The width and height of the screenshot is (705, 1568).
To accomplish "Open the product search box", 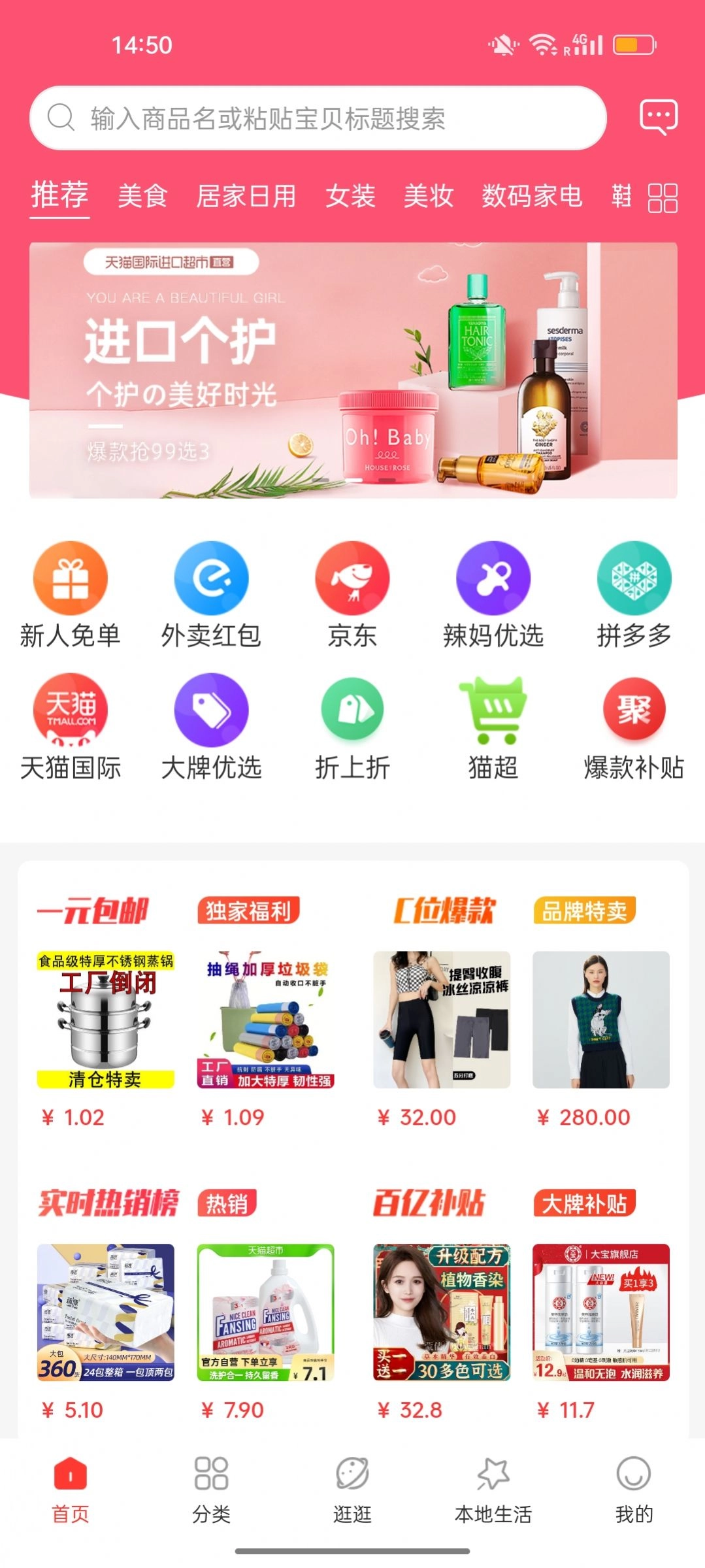I will coord(318,118).
